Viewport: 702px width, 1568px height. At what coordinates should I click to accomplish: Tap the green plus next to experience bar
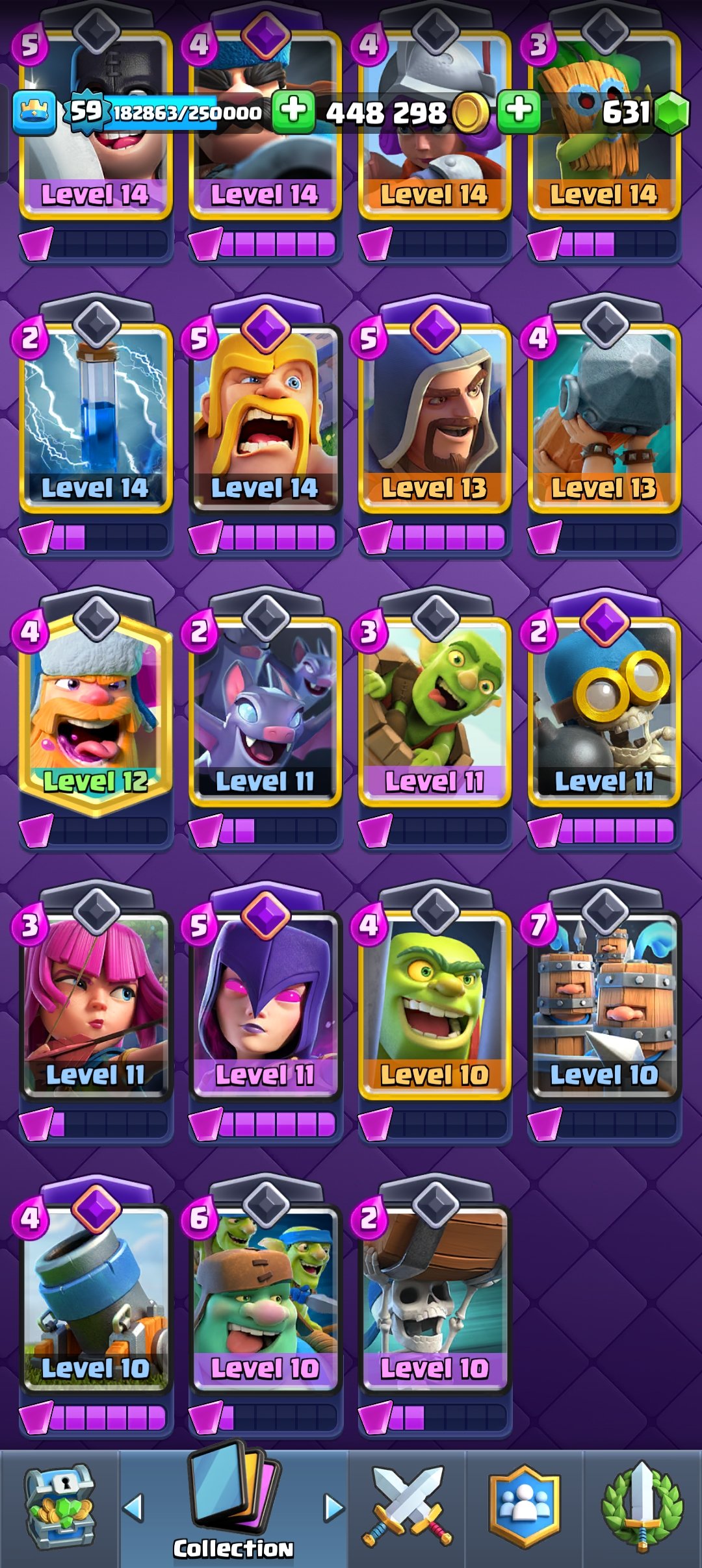coord(293,111)
